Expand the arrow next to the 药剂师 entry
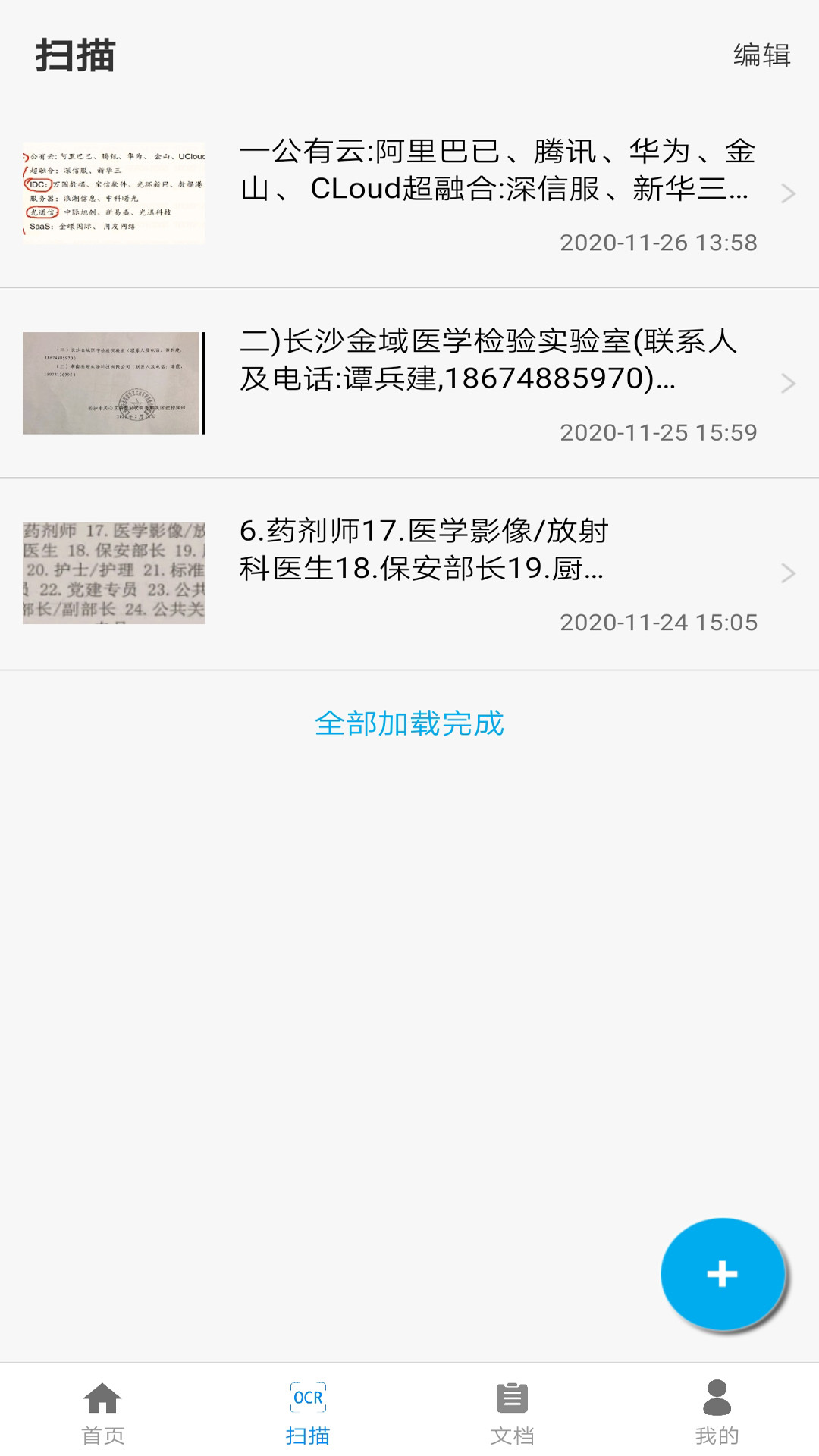The width and height of the screenshot is (819, 1456). click(x=786, y=571)
